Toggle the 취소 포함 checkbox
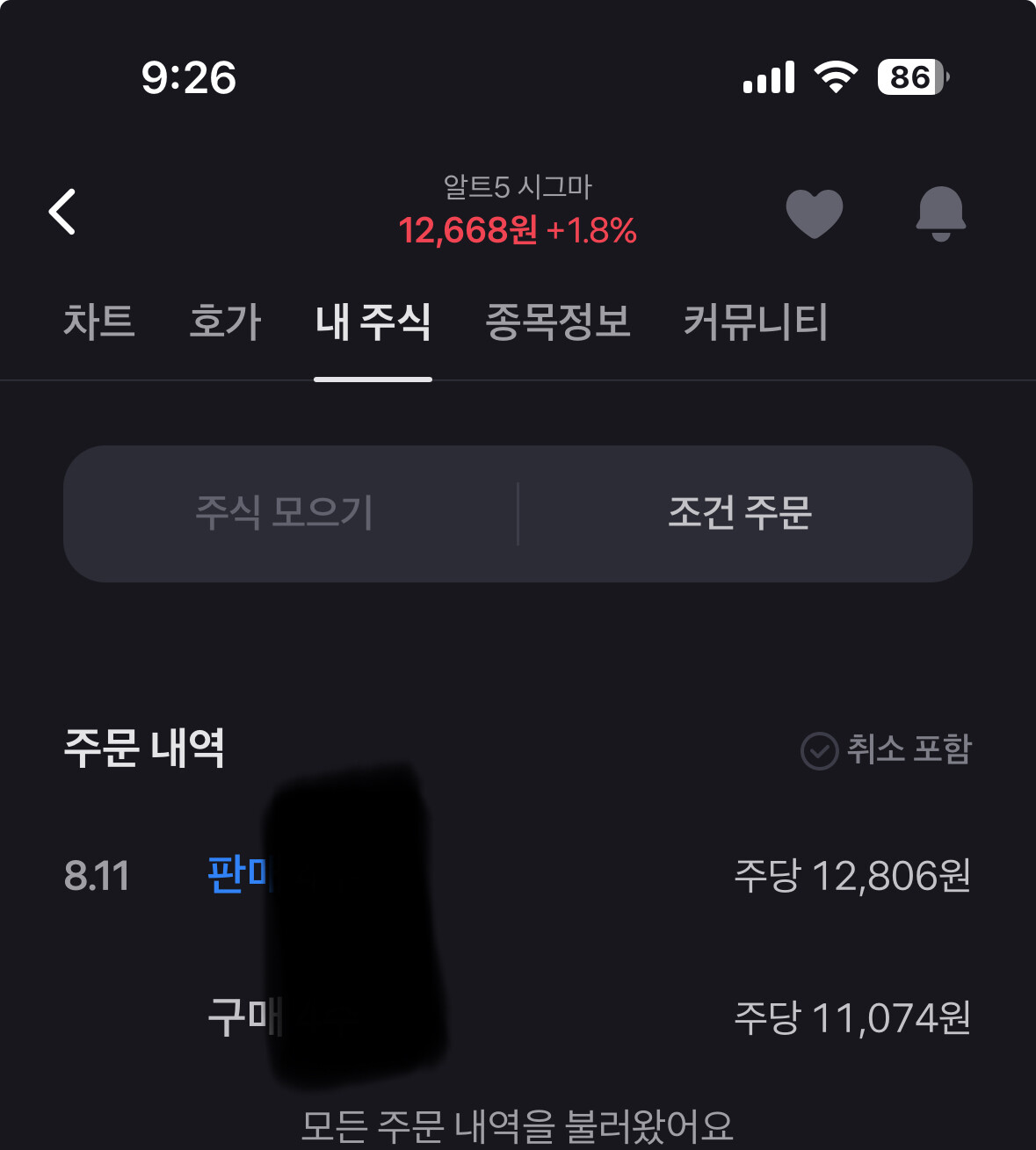This screenshot has width=1036, height=1150. [x=886, y=750]
